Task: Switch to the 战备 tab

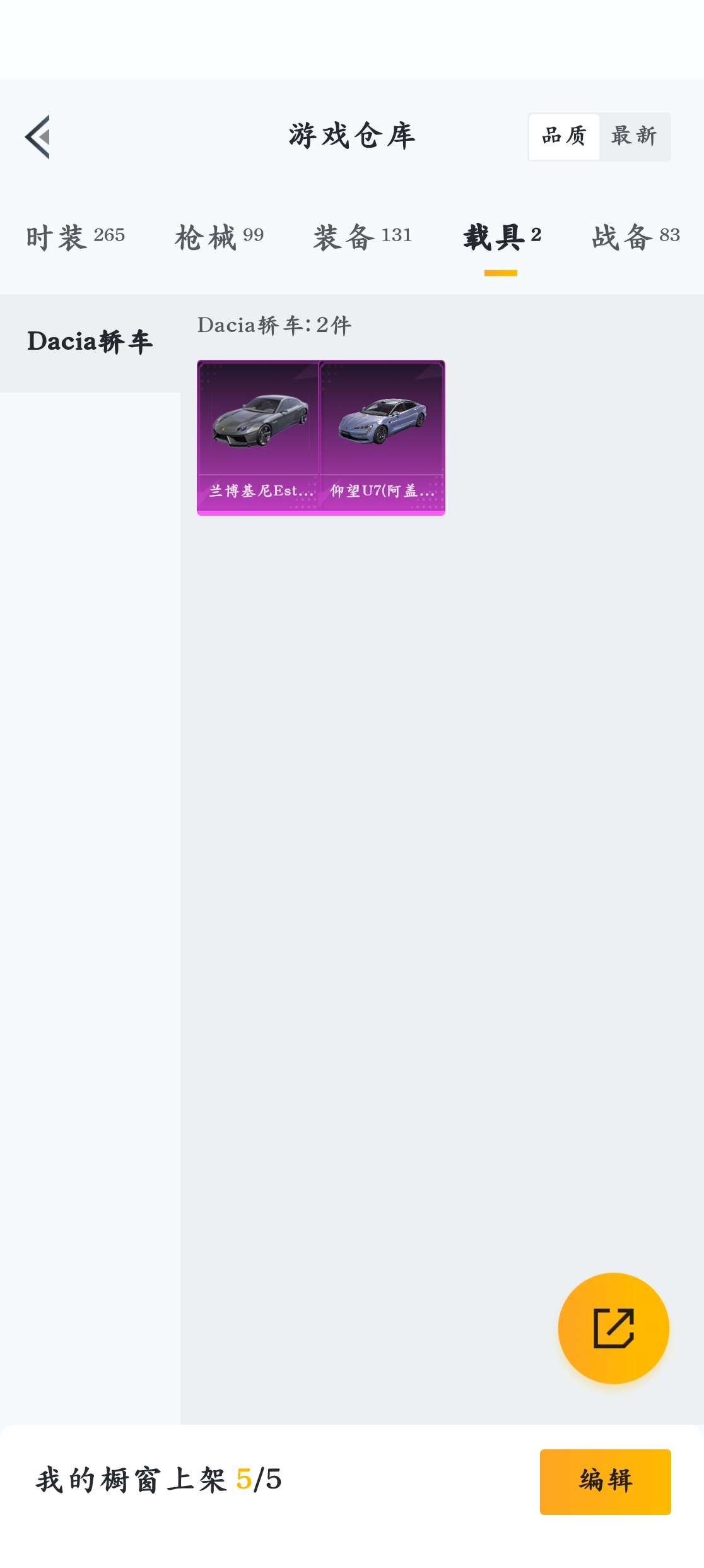Action: 635,238
